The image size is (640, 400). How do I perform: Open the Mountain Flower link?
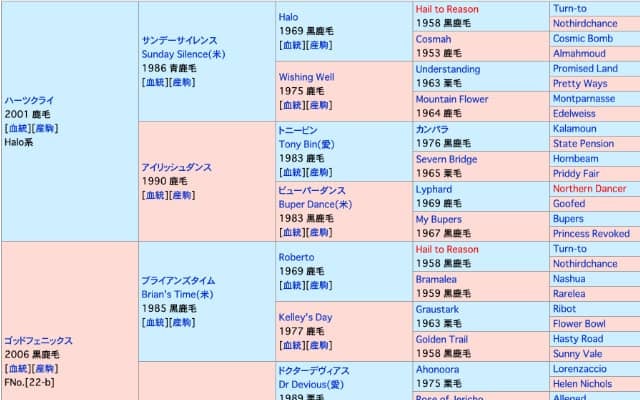pos(452,99)
